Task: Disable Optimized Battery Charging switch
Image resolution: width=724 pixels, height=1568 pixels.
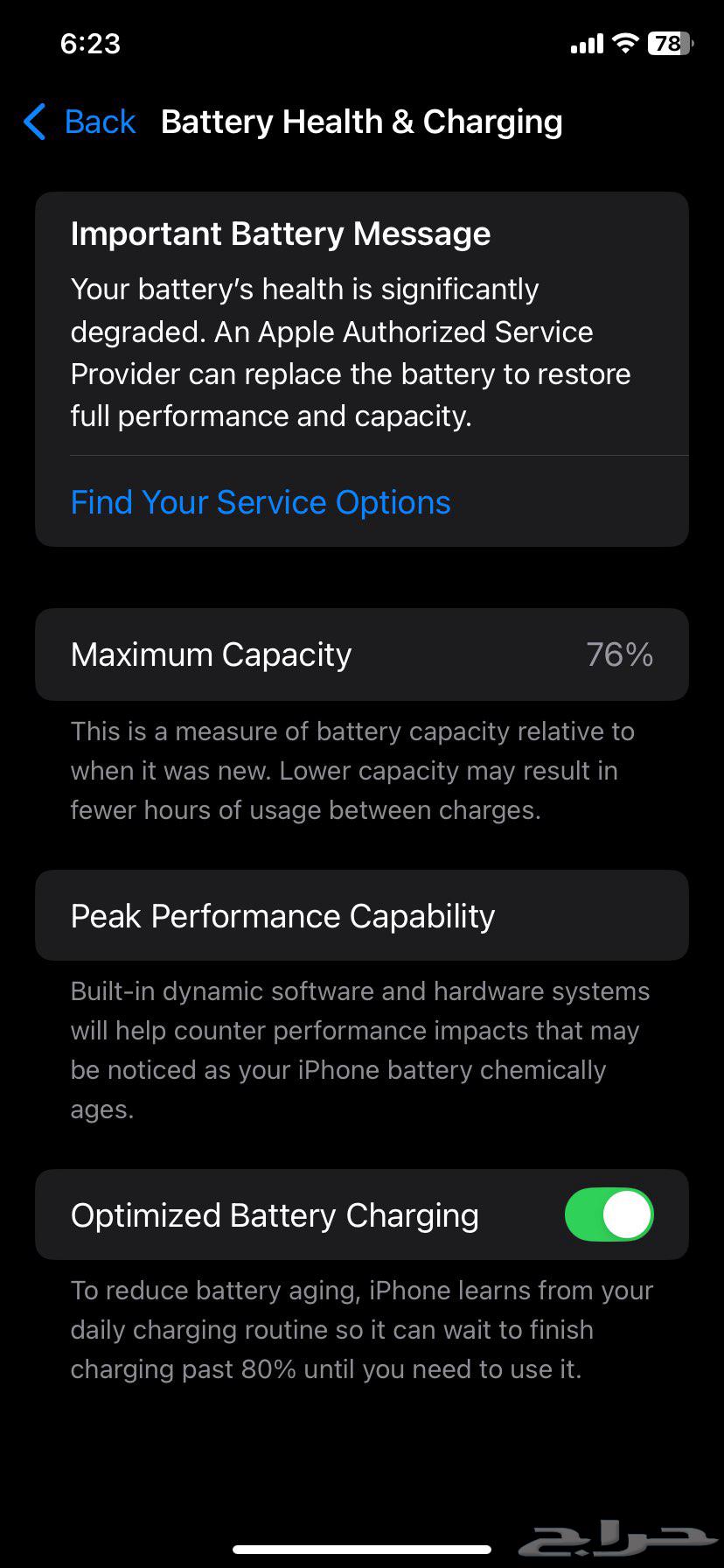Action: [x=609, y=1214]
